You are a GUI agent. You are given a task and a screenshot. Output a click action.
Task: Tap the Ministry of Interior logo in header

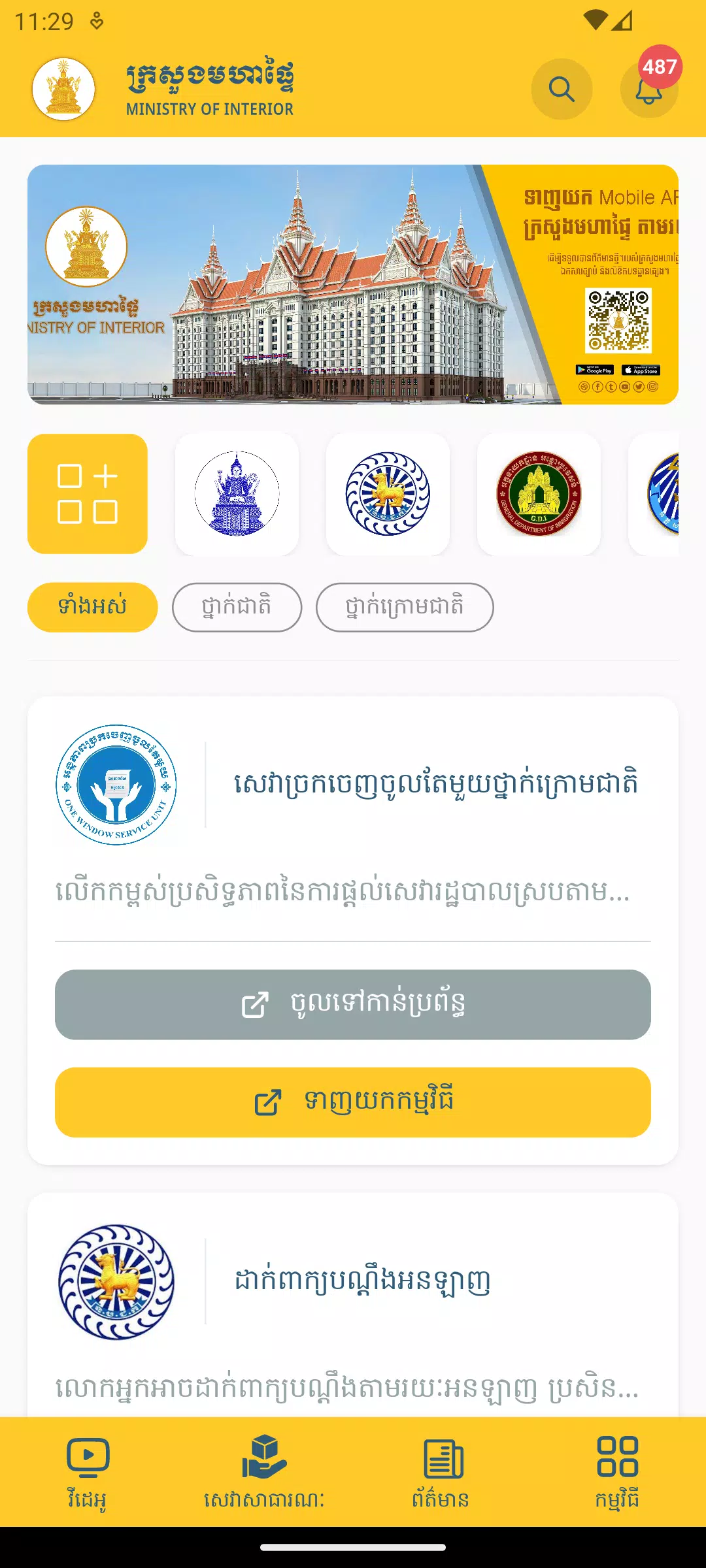(62, 89)
